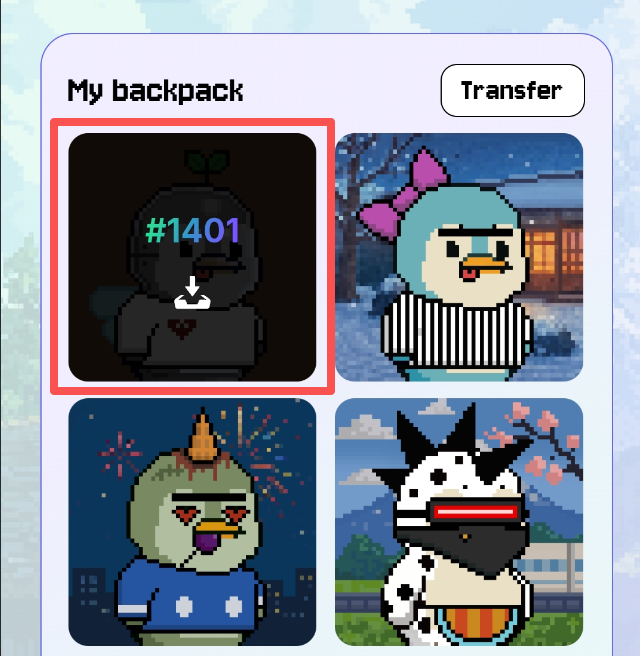Open the penguin with the pink bow
640x656 pixels.
(459, 257)
